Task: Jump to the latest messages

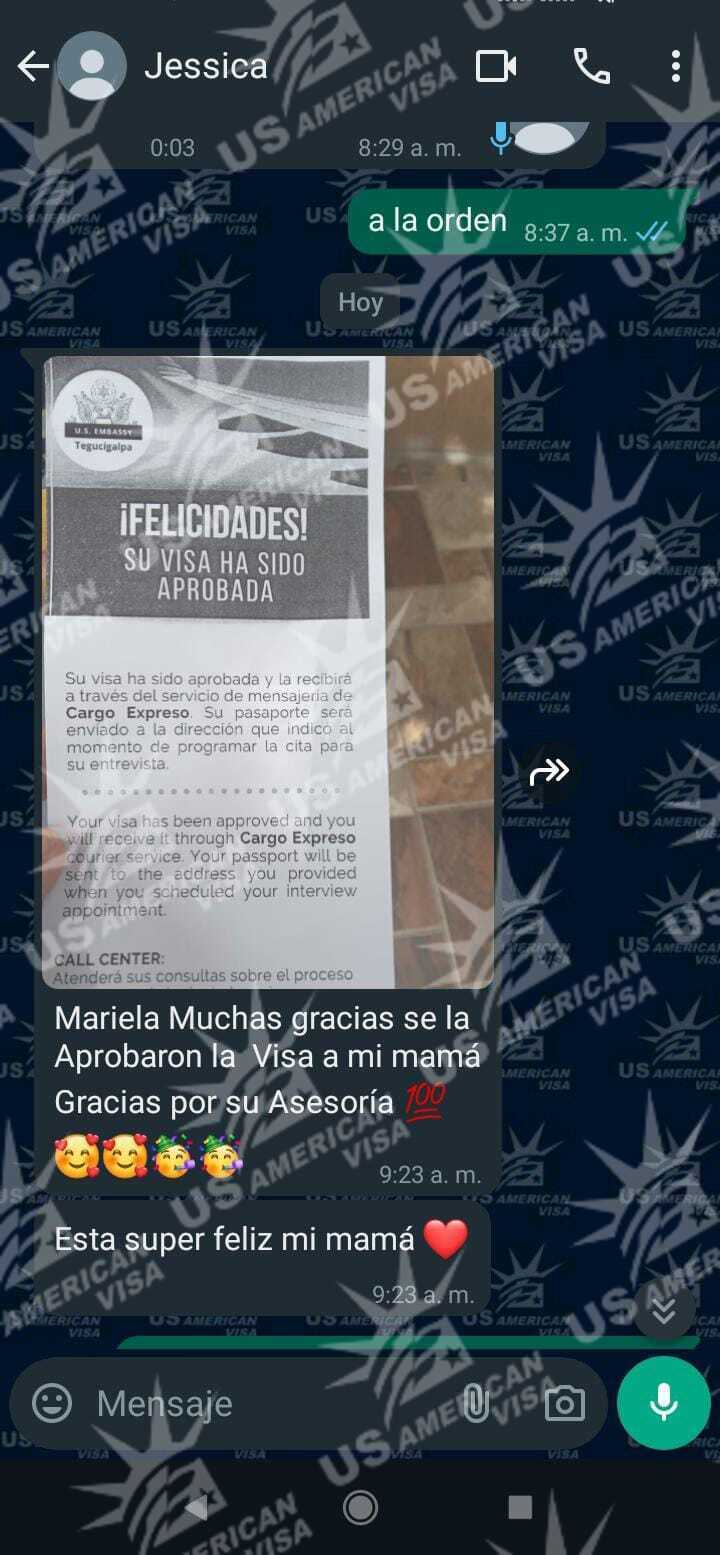Action: (664, 1311)
